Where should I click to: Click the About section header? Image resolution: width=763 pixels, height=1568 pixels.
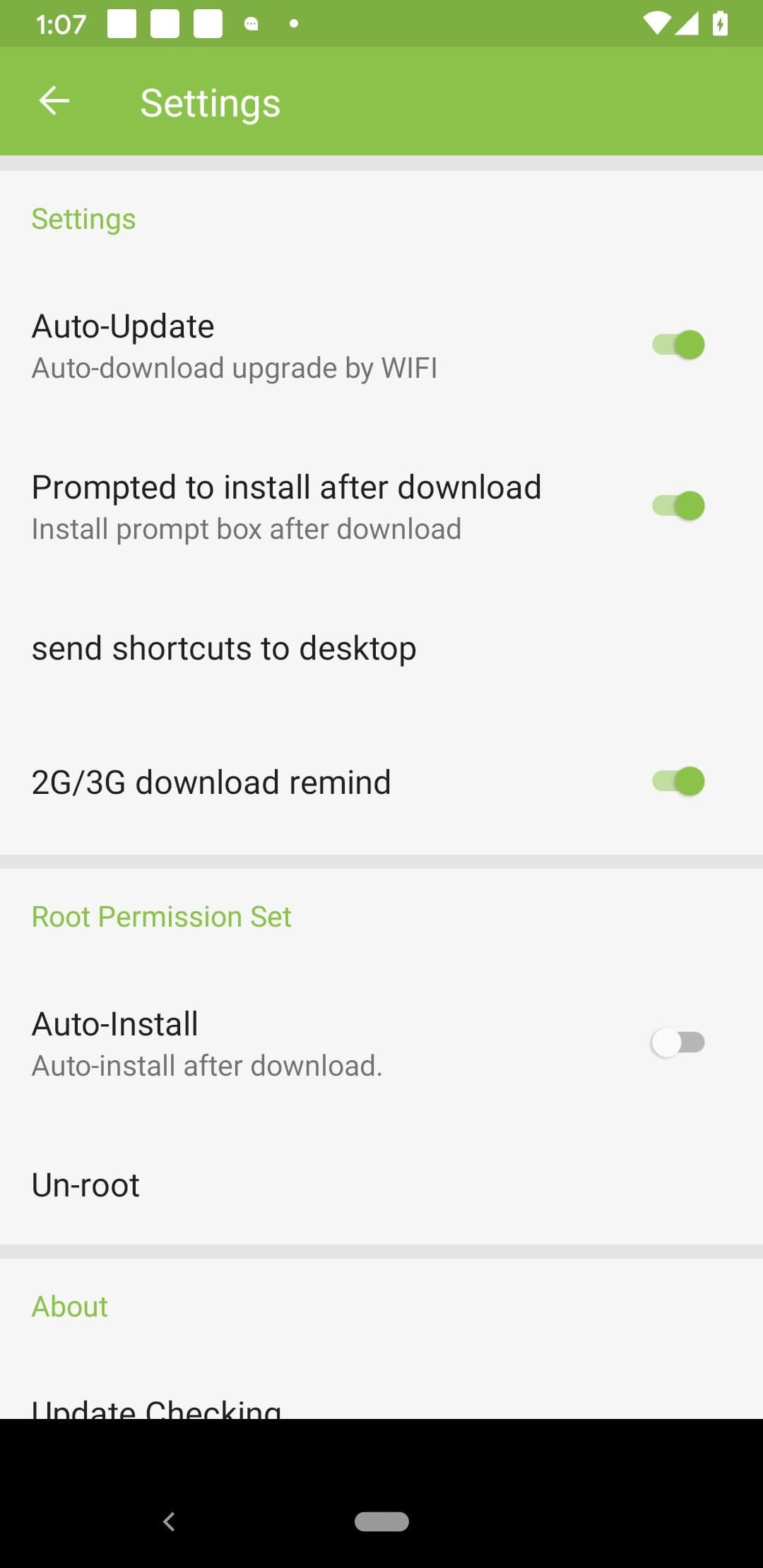(69, 1306)
